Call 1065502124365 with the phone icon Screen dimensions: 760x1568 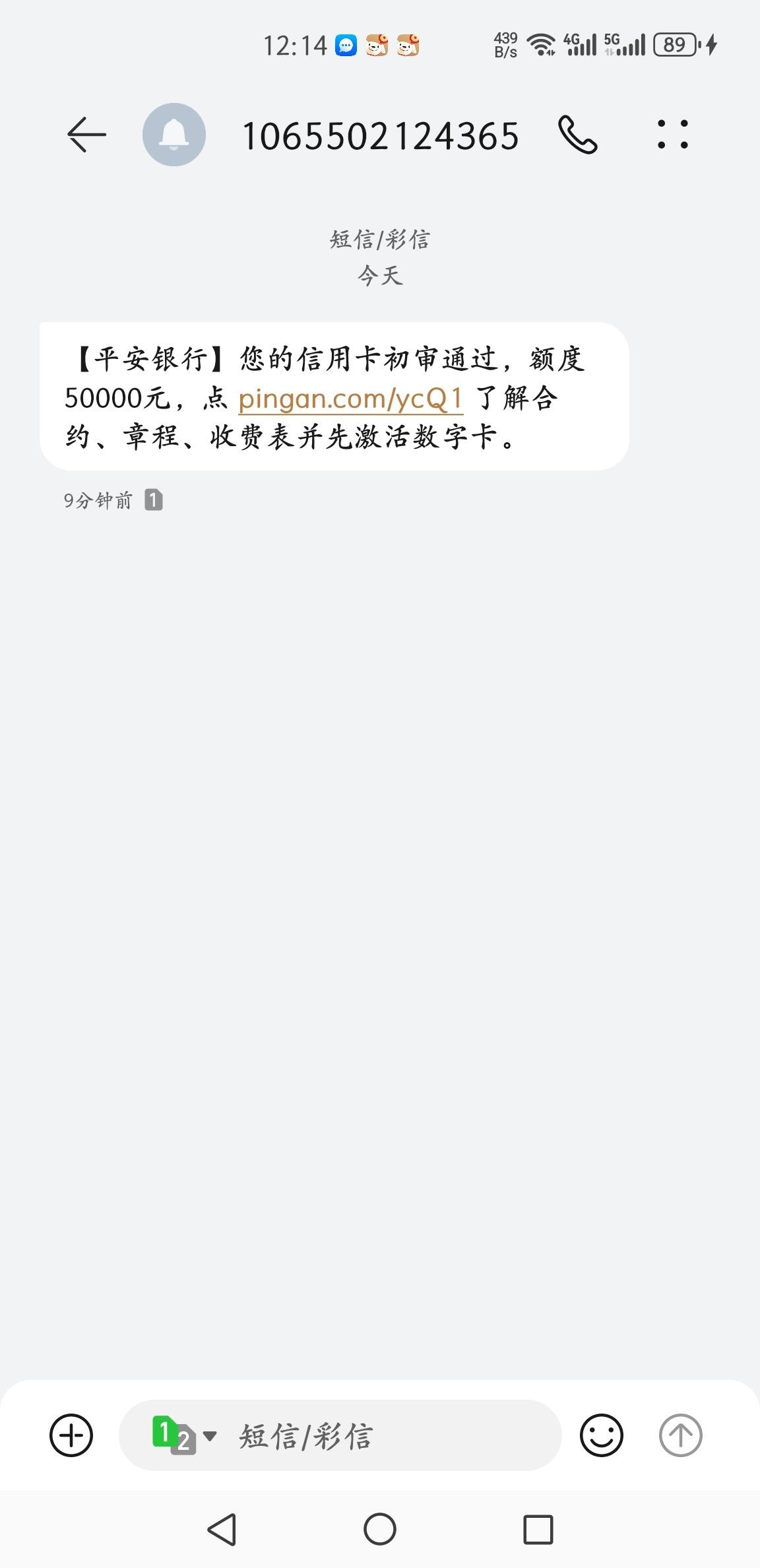click(x=578, y=135)
